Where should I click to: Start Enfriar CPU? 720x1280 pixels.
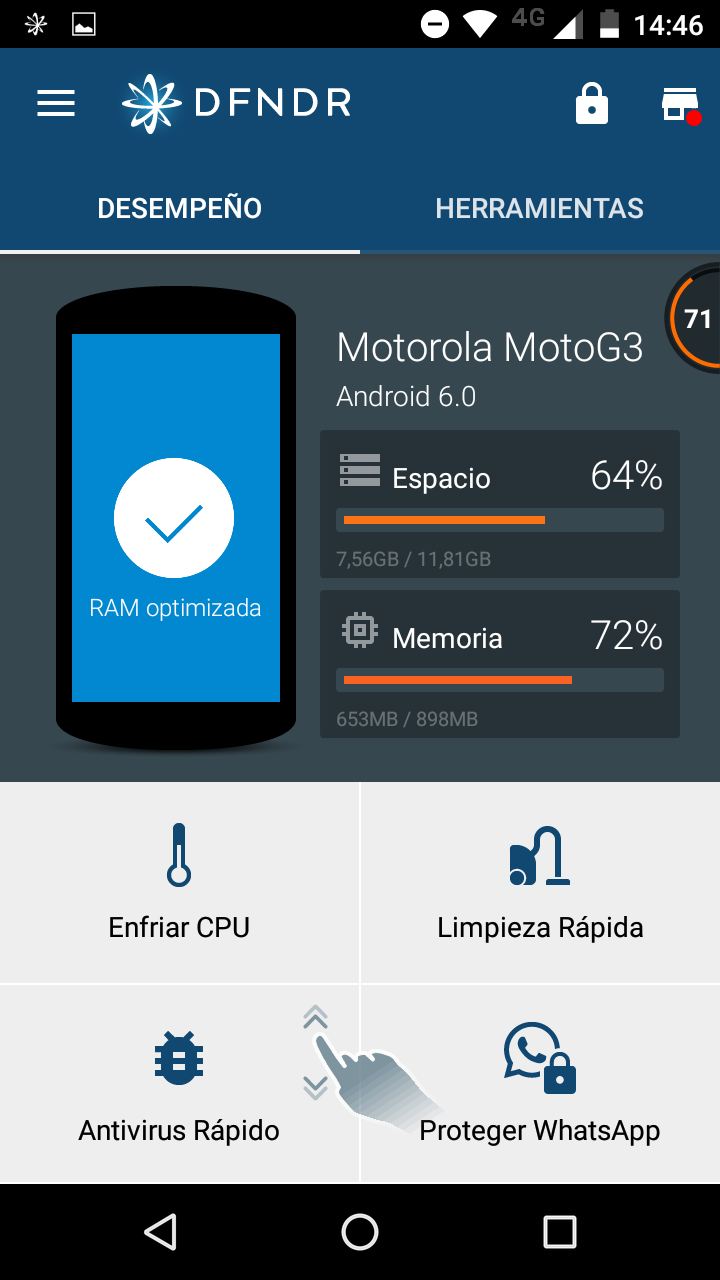[179, 883]
